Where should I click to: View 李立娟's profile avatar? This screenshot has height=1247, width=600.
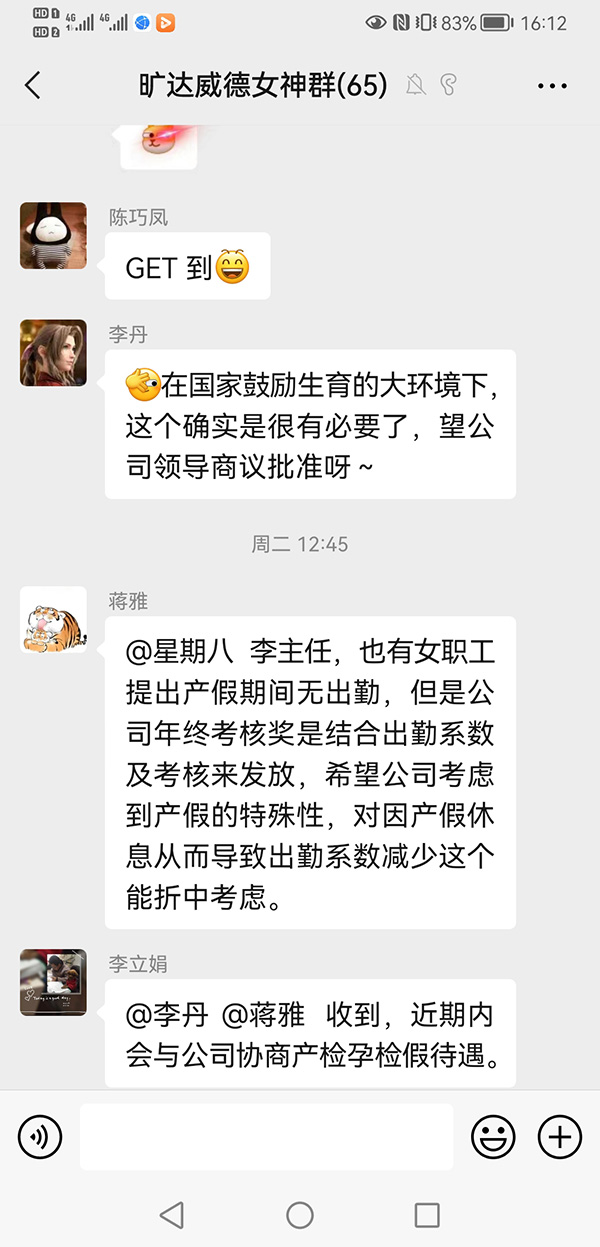pos(53,982)
